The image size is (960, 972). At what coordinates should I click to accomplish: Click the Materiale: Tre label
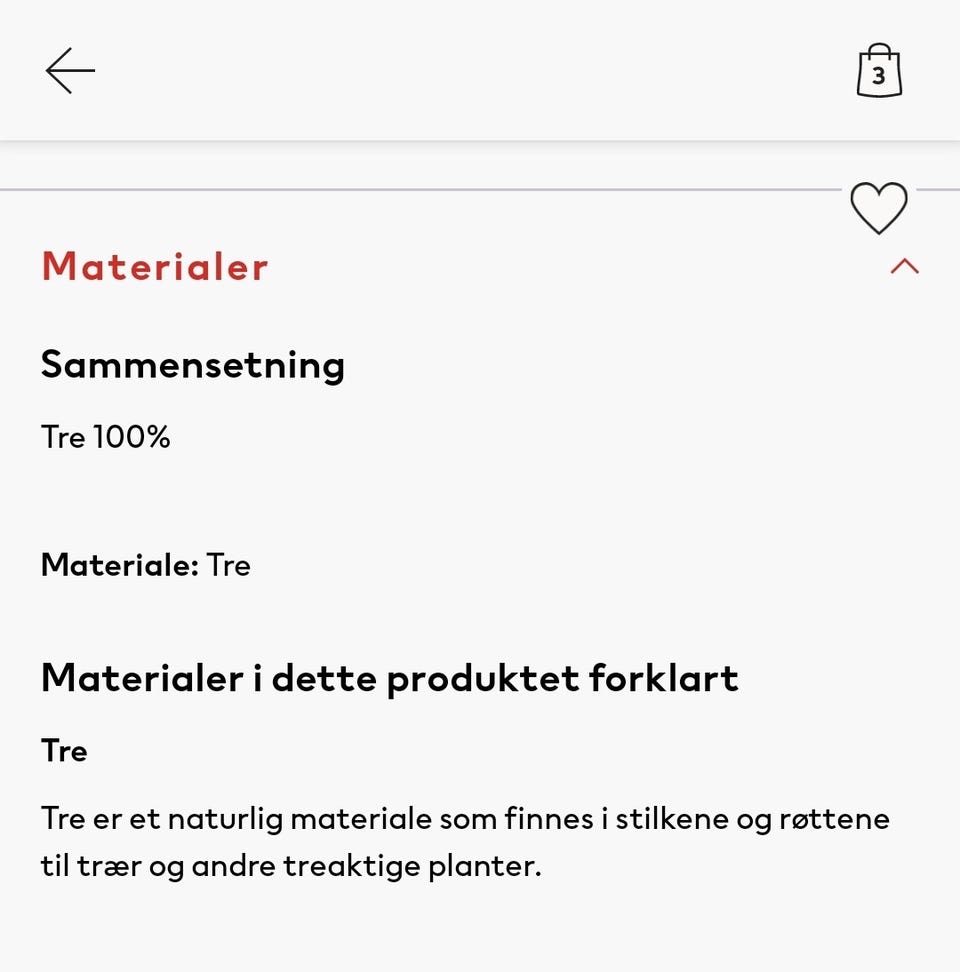pos(145,565)
